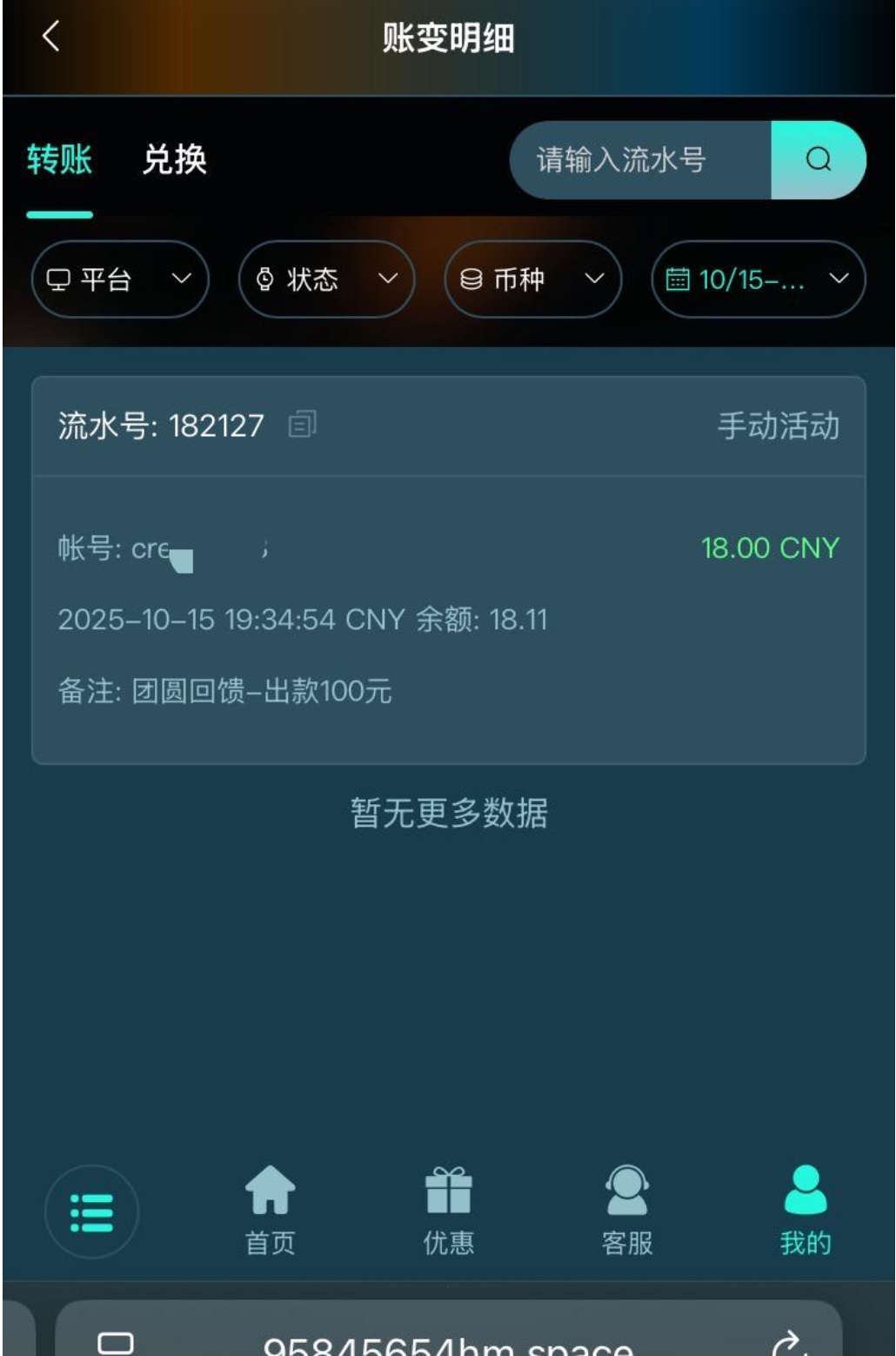Select the 转账 tab

[x=59, y=160]
